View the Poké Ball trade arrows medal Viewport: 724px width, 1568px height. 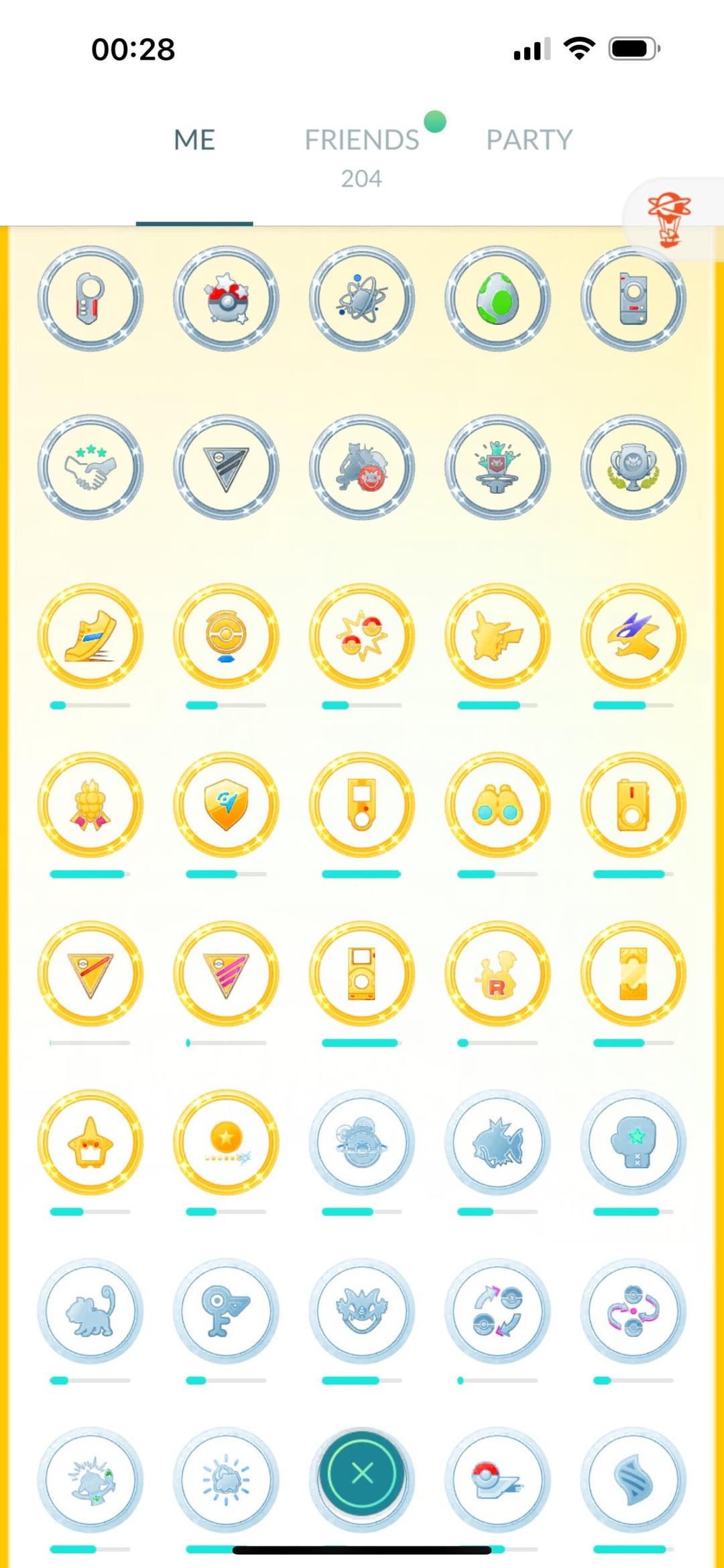497,1311
